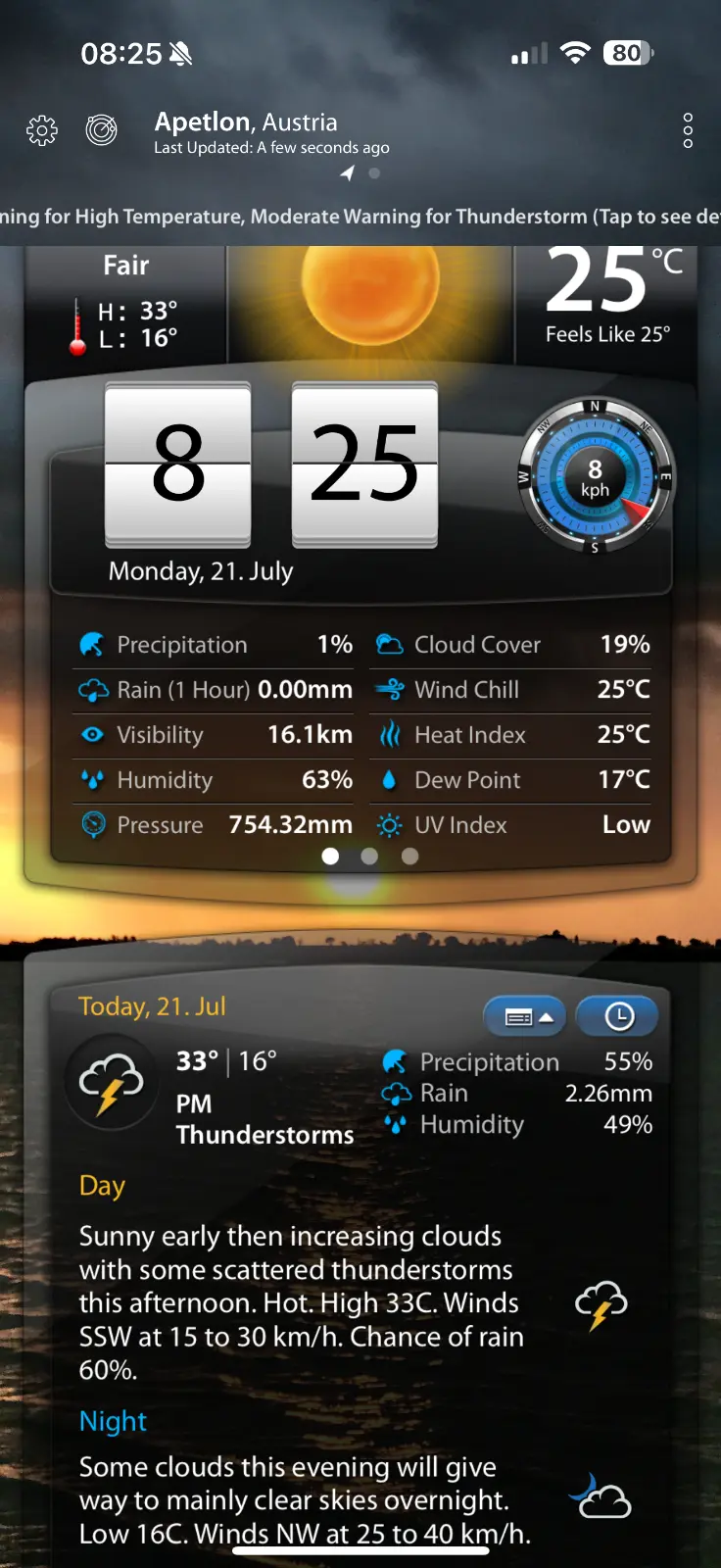721x1568 pixels.
Task: Switch forecast to the hourly clock view
Action: pyautogui.click(x=618, y=1017)
